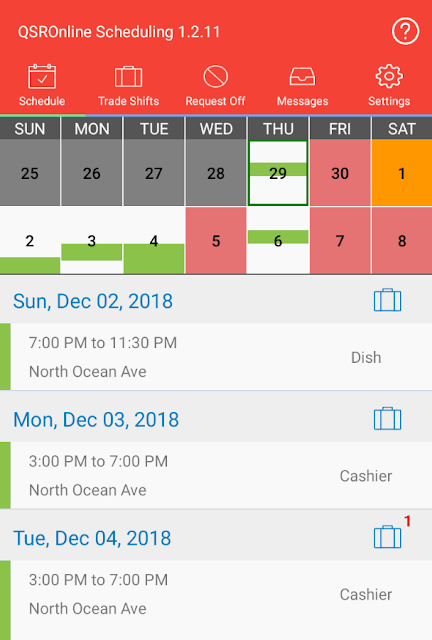
Task: Switch to the Trade Shifts tab
Action: point(129,86)
